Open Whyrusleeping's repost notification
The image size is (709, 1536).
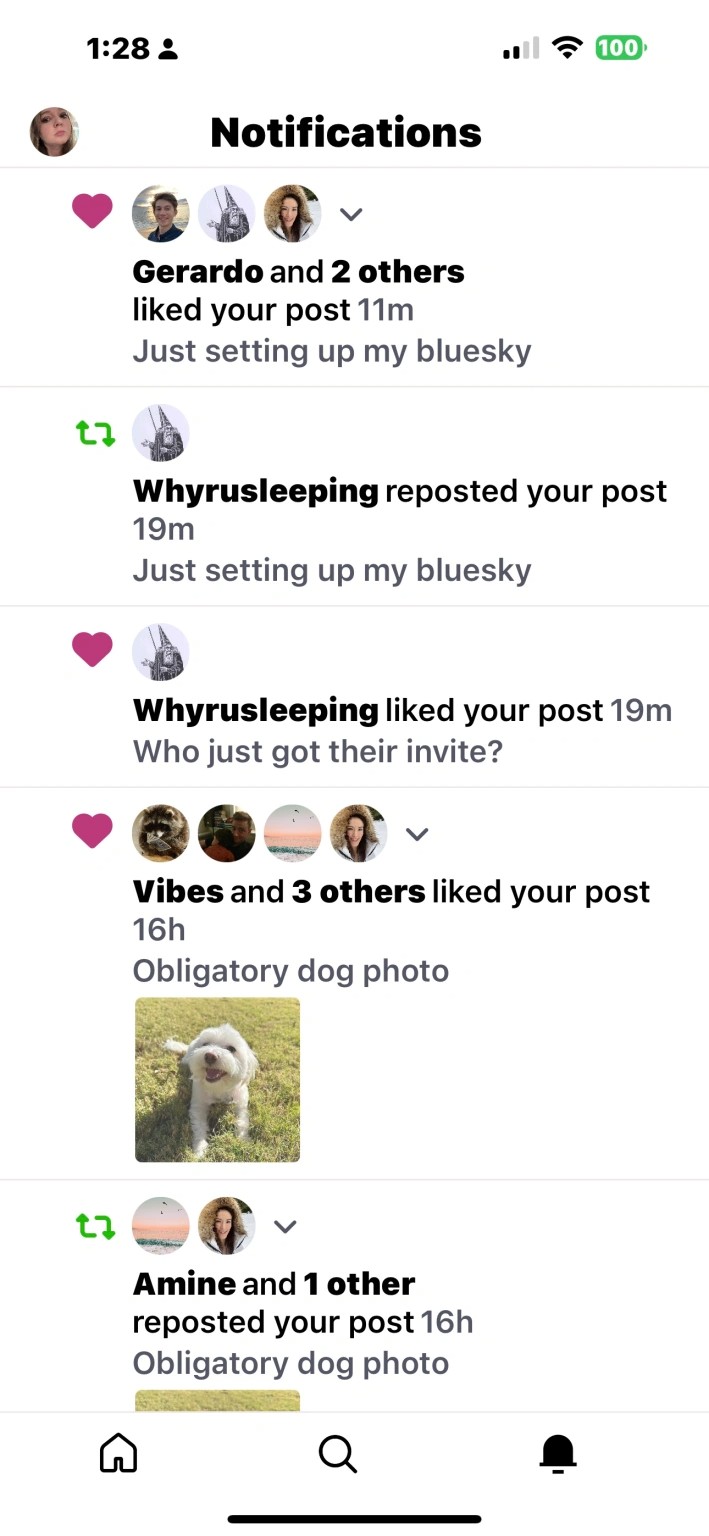coord(354,496)
